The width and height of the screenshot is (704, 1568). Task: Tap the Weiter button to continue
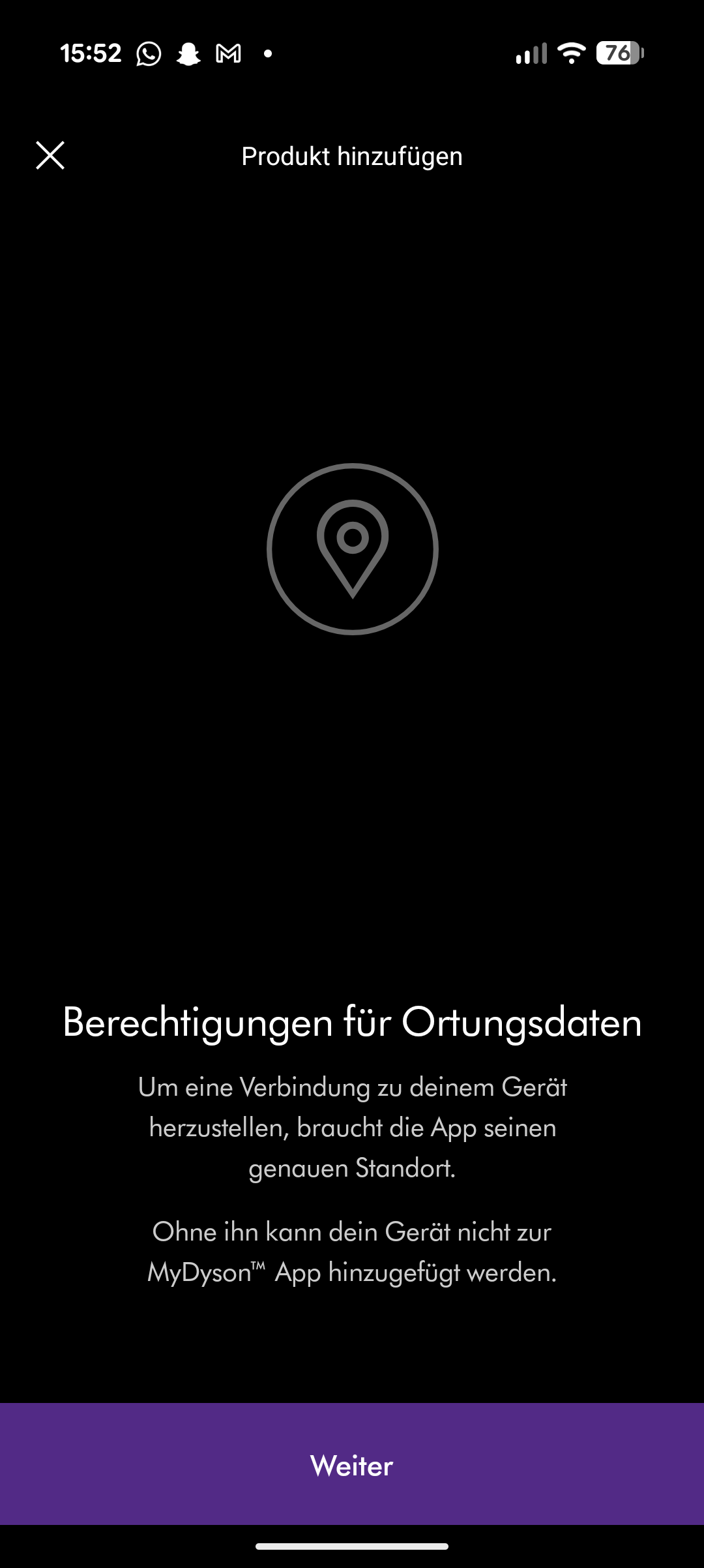coord(352,1465)
